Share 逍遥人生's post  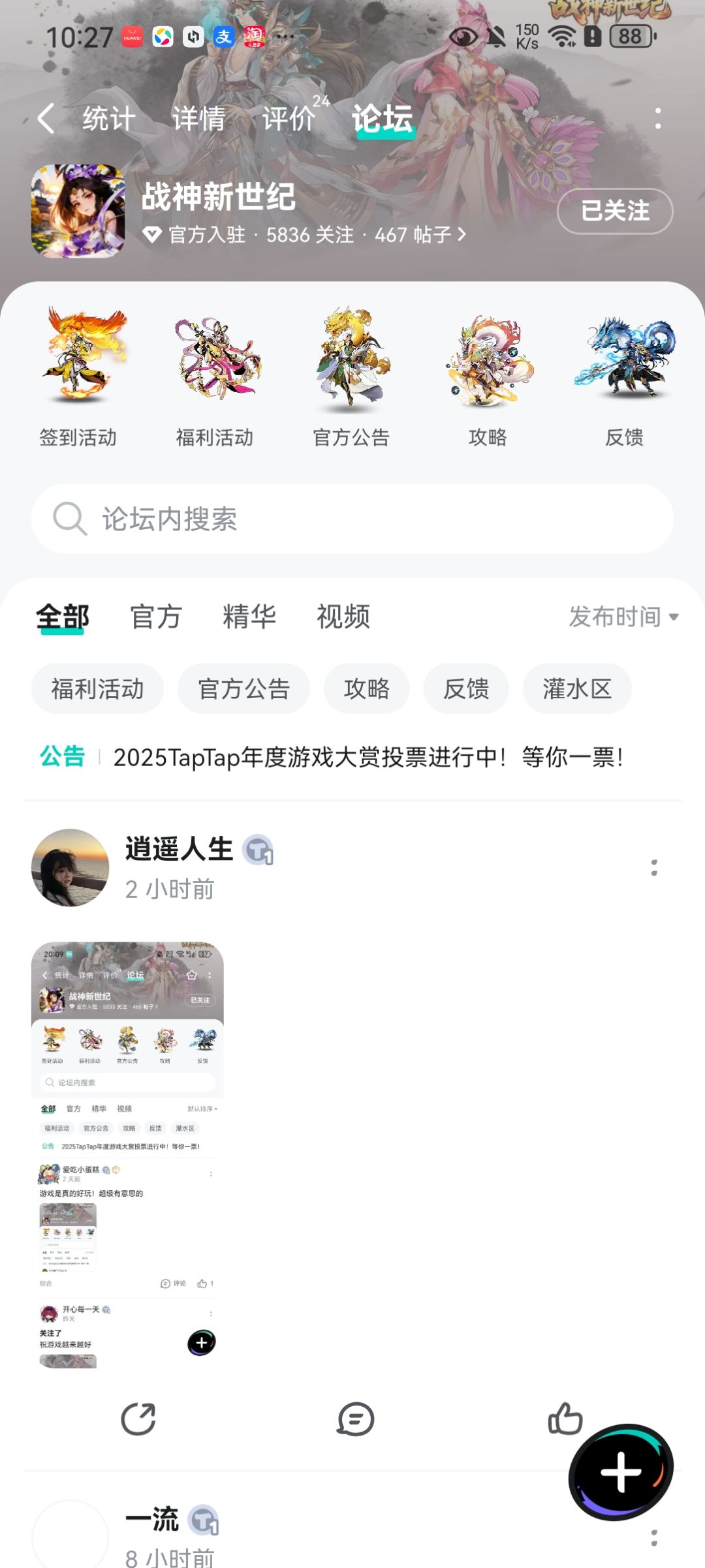pyautogui.click(x=138, y=1419)
